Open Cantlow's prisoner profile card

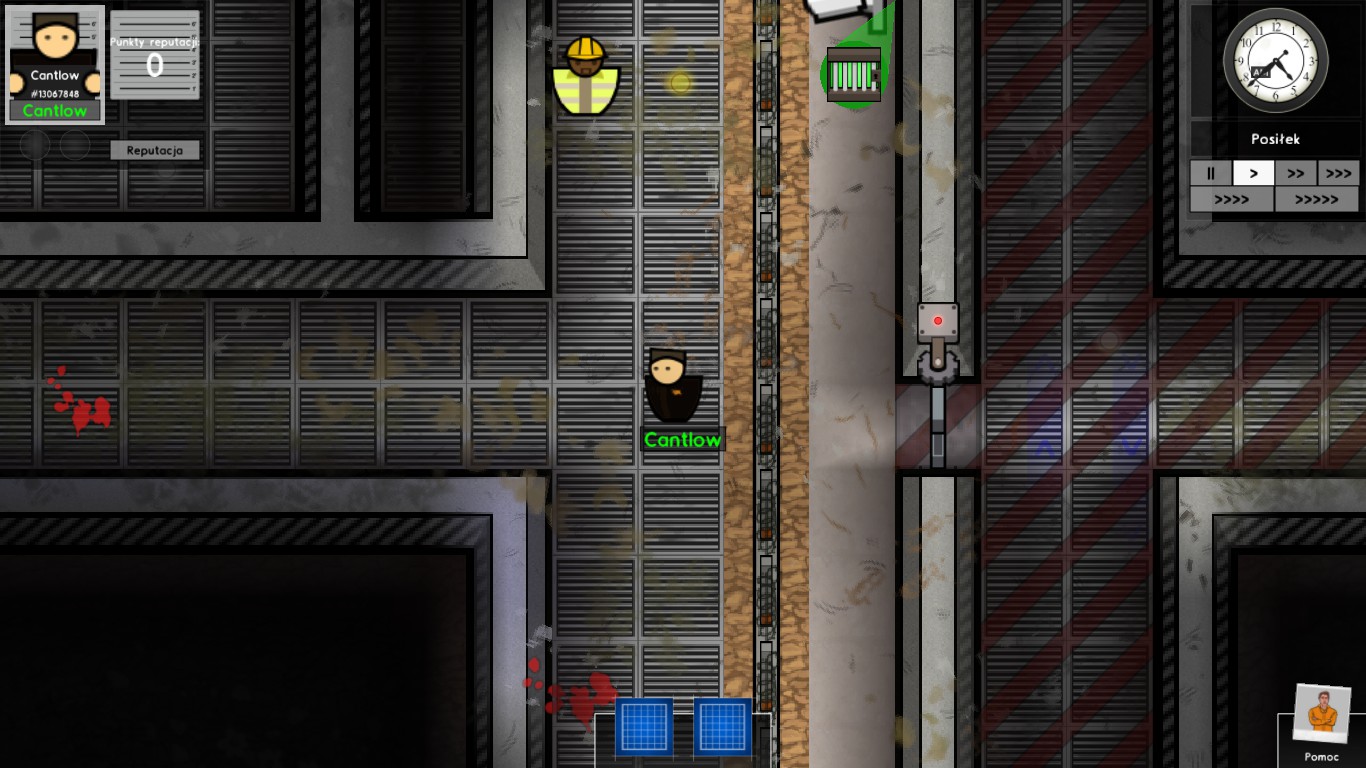pyautogui.click(x=55, y=65)
